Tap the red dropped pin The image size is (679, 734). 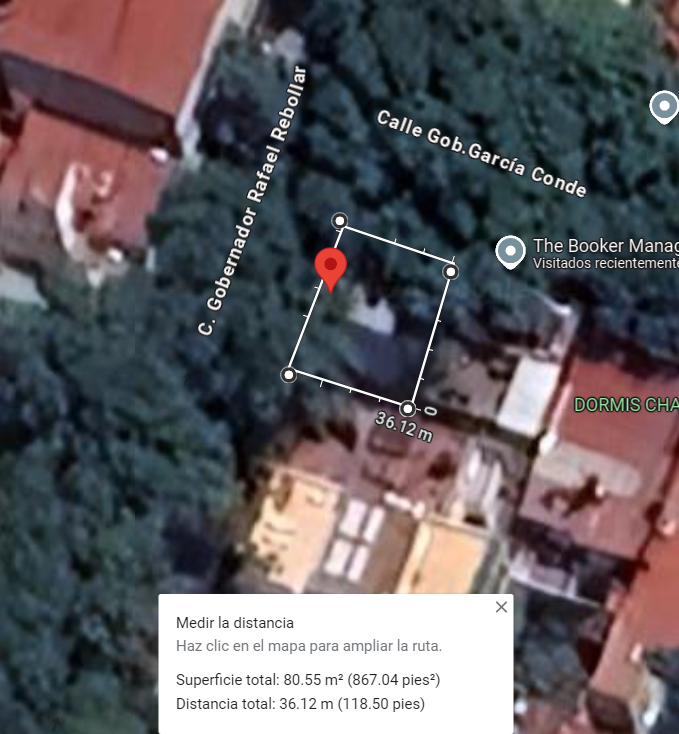(x=331, y=268)
